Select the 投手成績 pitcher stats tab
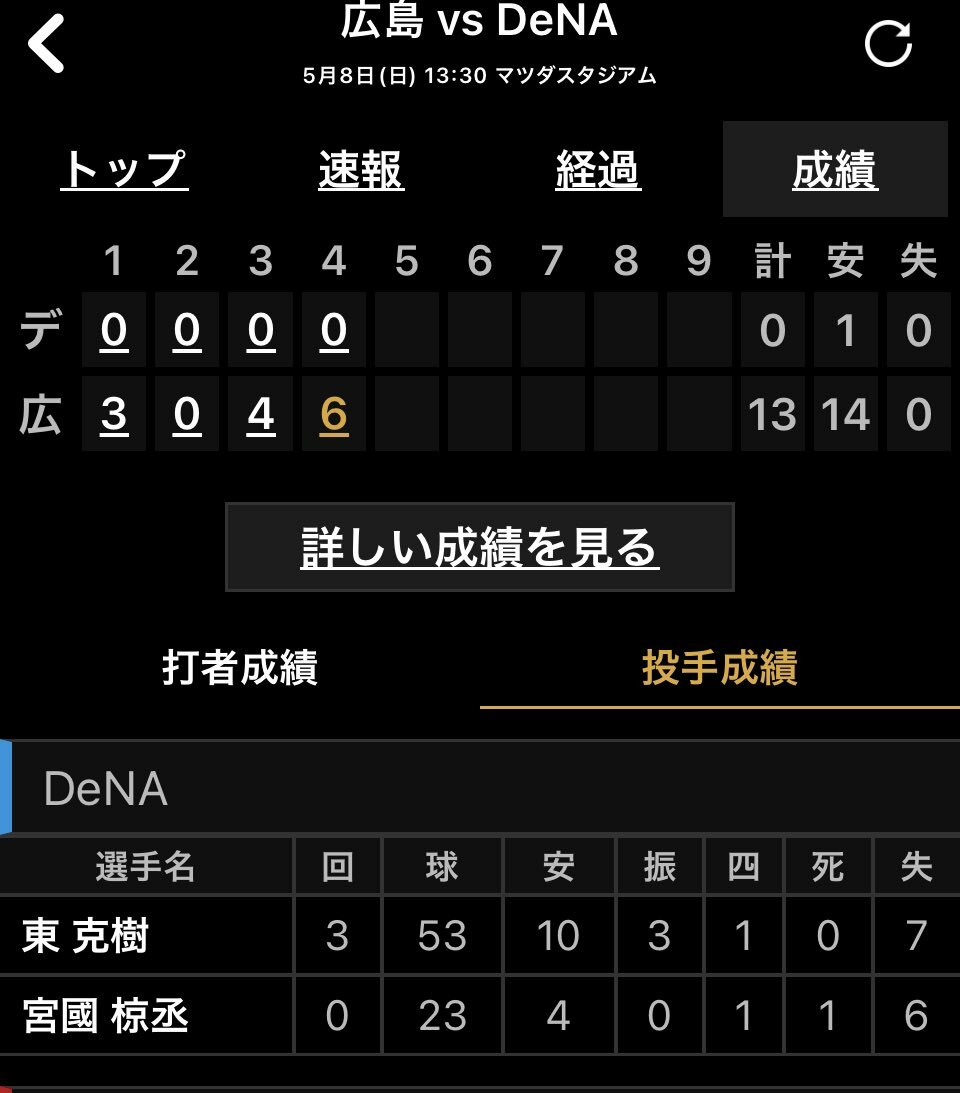Viewport: 960px width, 1093px height. [720, 668]
